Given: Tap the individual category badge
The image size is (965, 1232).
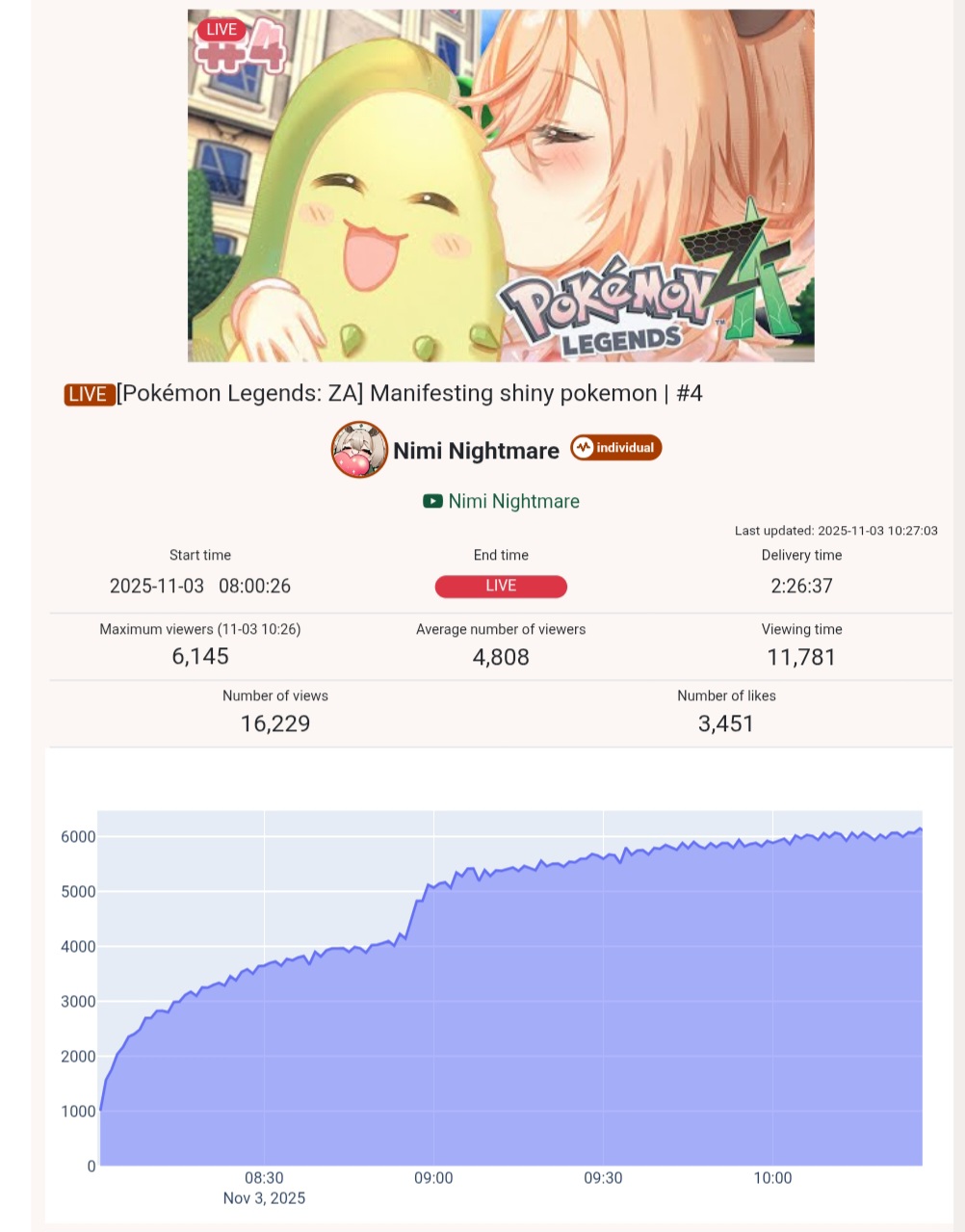Looking at the screenshot, I should 616,448.
